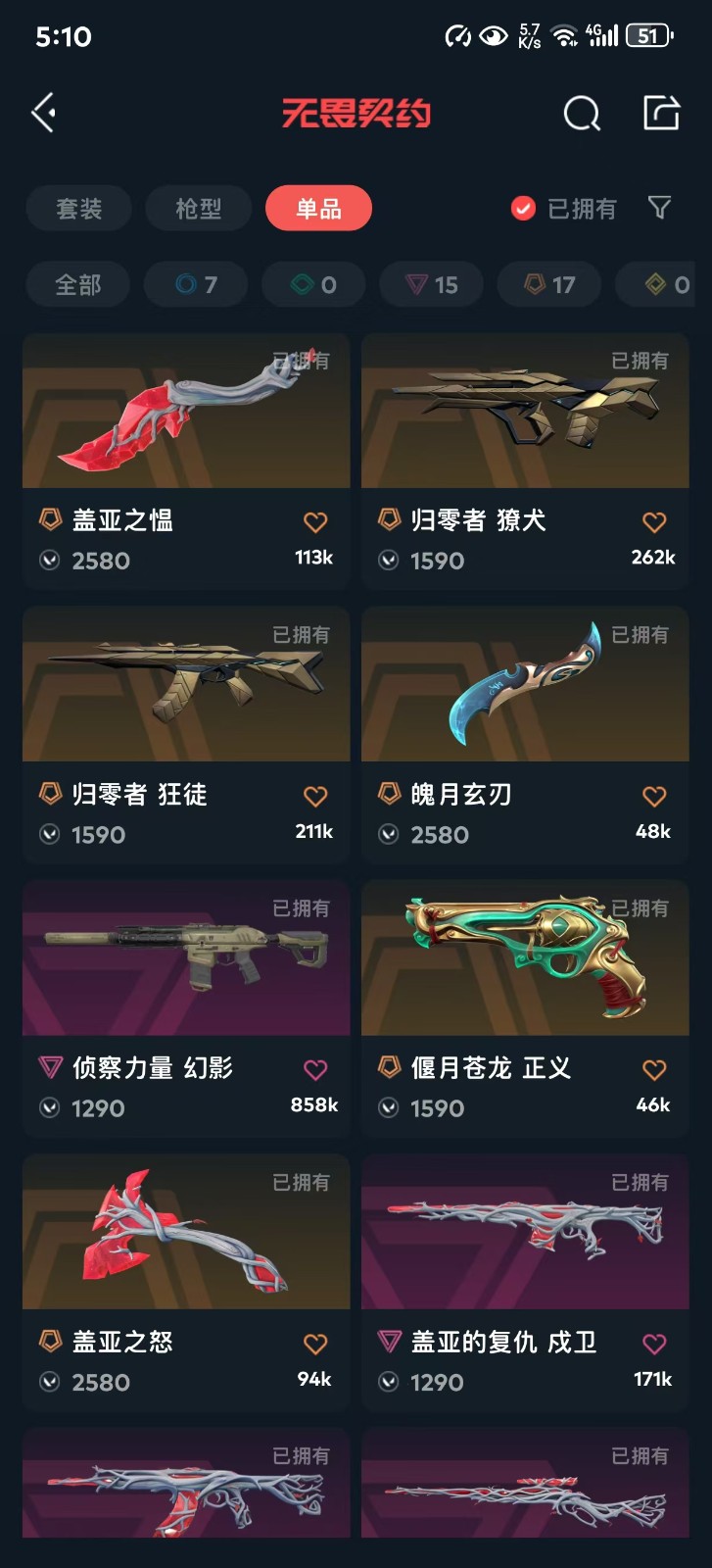The image size is (712, 1568).
Task: Filter by the chip showing 15
Action: pyautogui.click(x=432, y=285)
